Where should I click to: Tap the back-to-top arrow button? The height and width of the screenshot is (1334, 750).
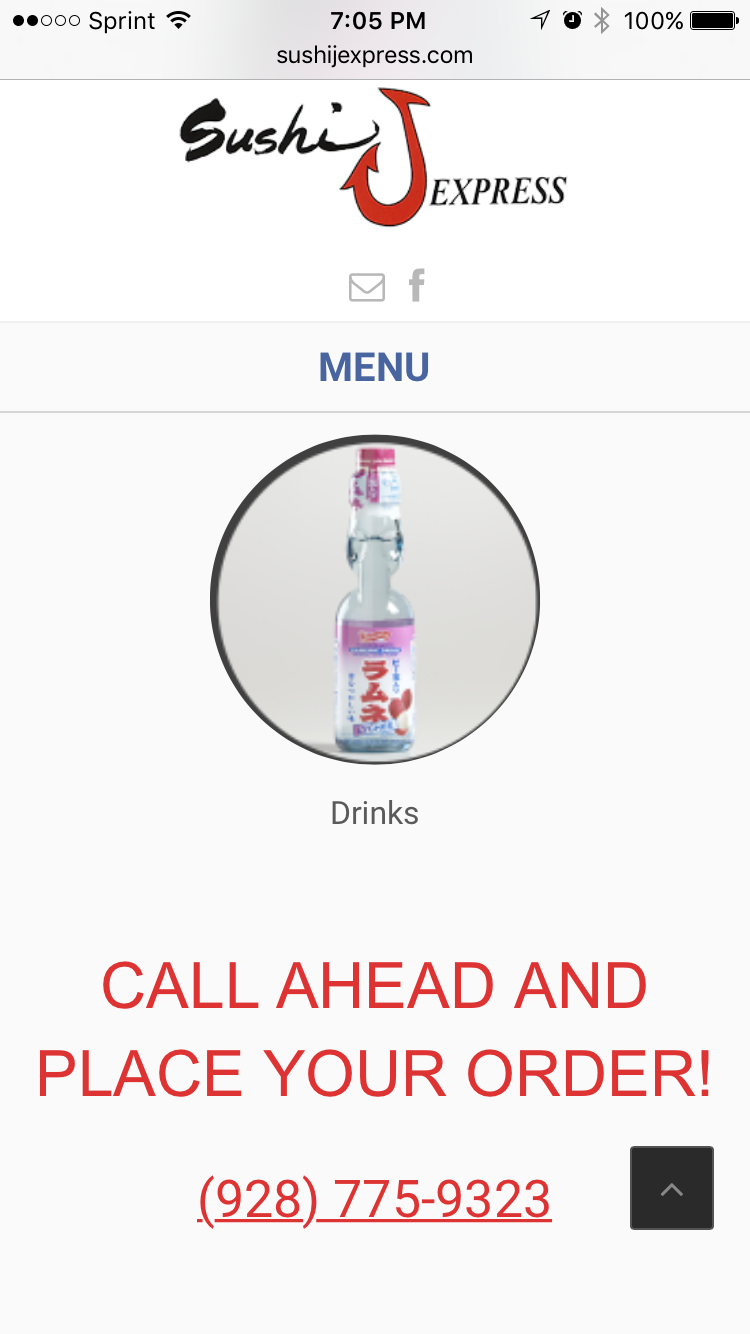672,1188
